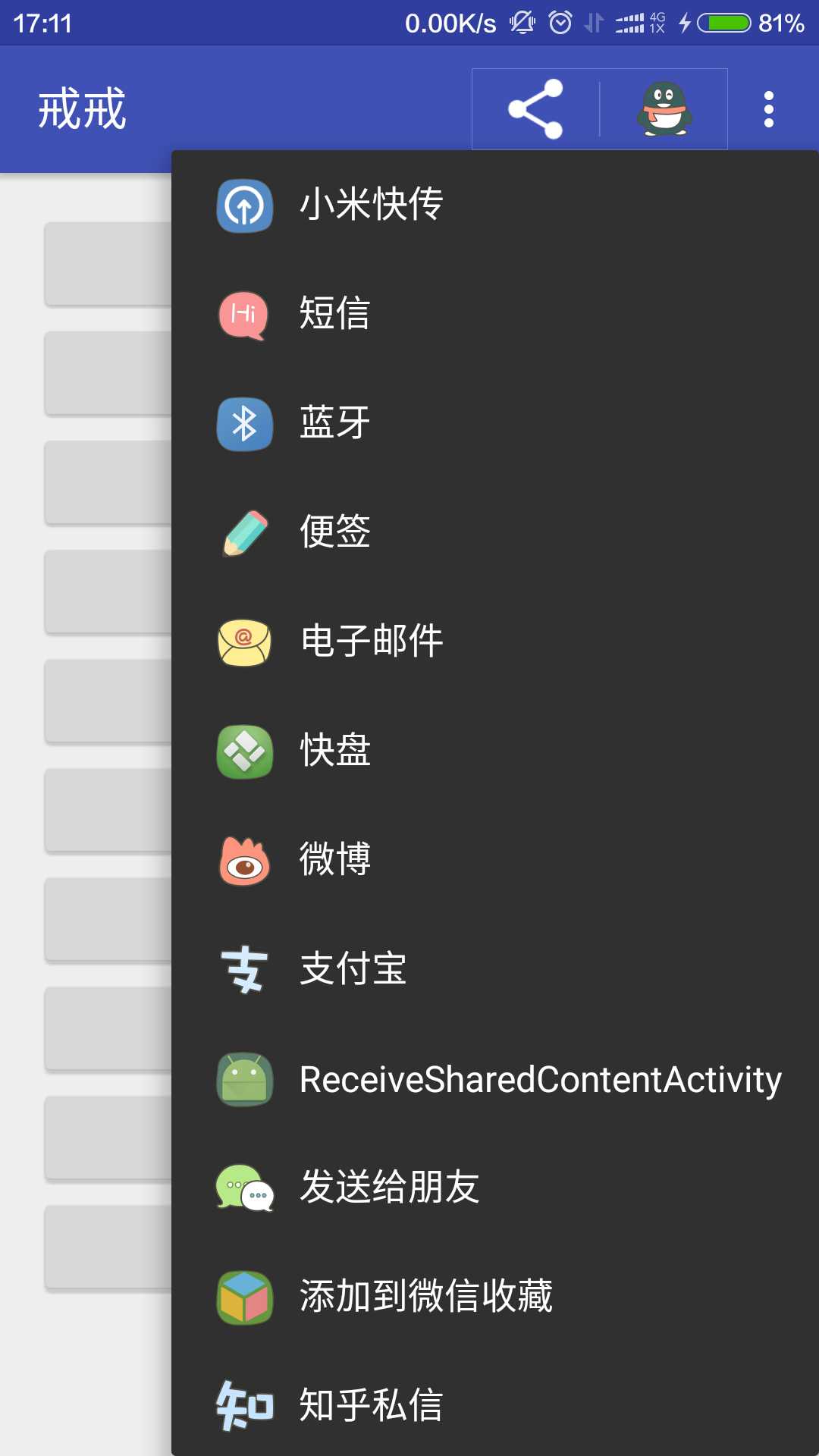This screenshot has height=1456, width=819.
Task: Open the overflow menu with three dots
Action: (x=769, y=108)
